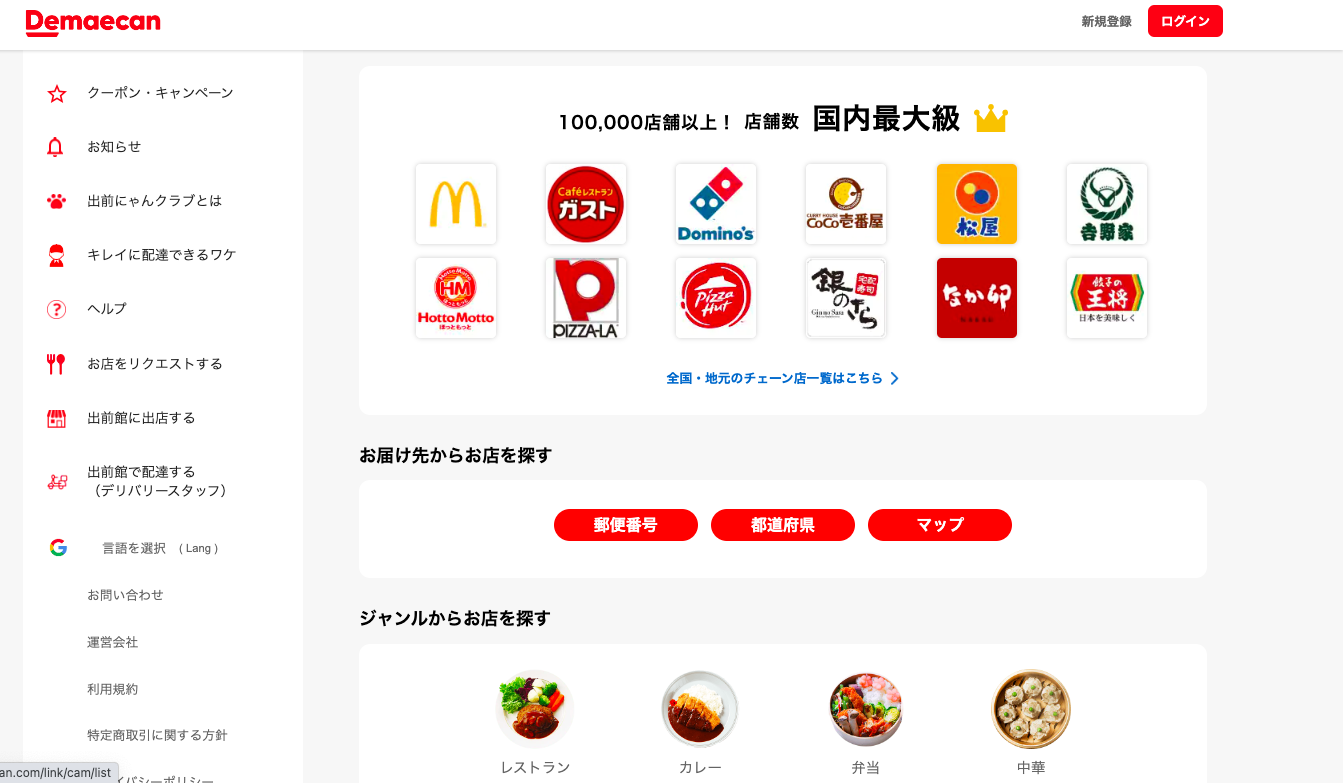The image size is (1343, 783).
Task: Search by 郵便番号 button
Action: pyautogui.click(x=625, y=525)
